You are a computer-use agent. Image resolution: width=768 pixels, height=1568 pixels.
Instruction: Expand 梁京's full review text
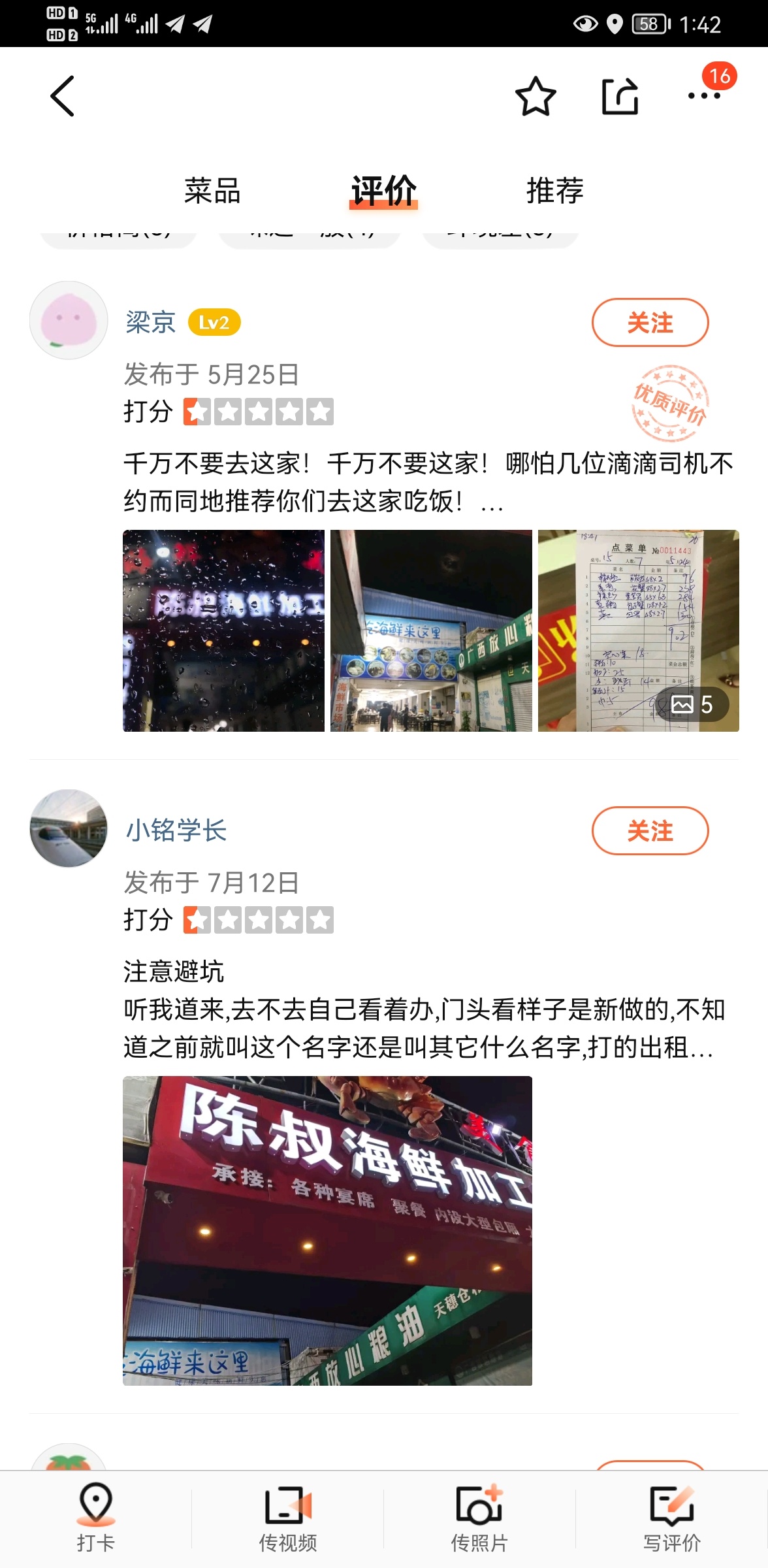pyautogui.click(x=428, y=482)
